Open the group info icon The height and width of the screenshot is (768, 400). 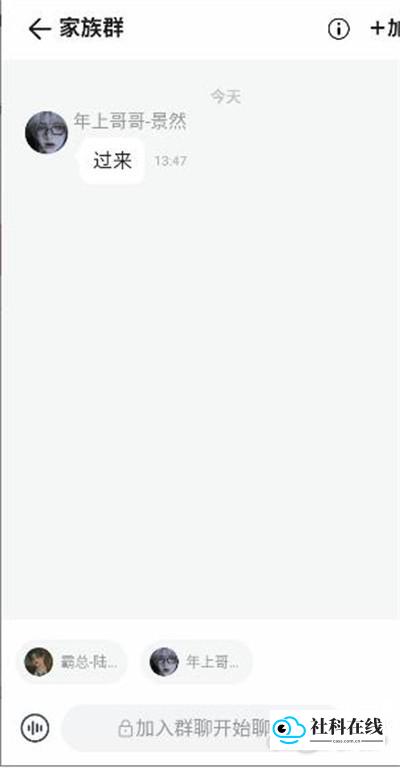339,29
